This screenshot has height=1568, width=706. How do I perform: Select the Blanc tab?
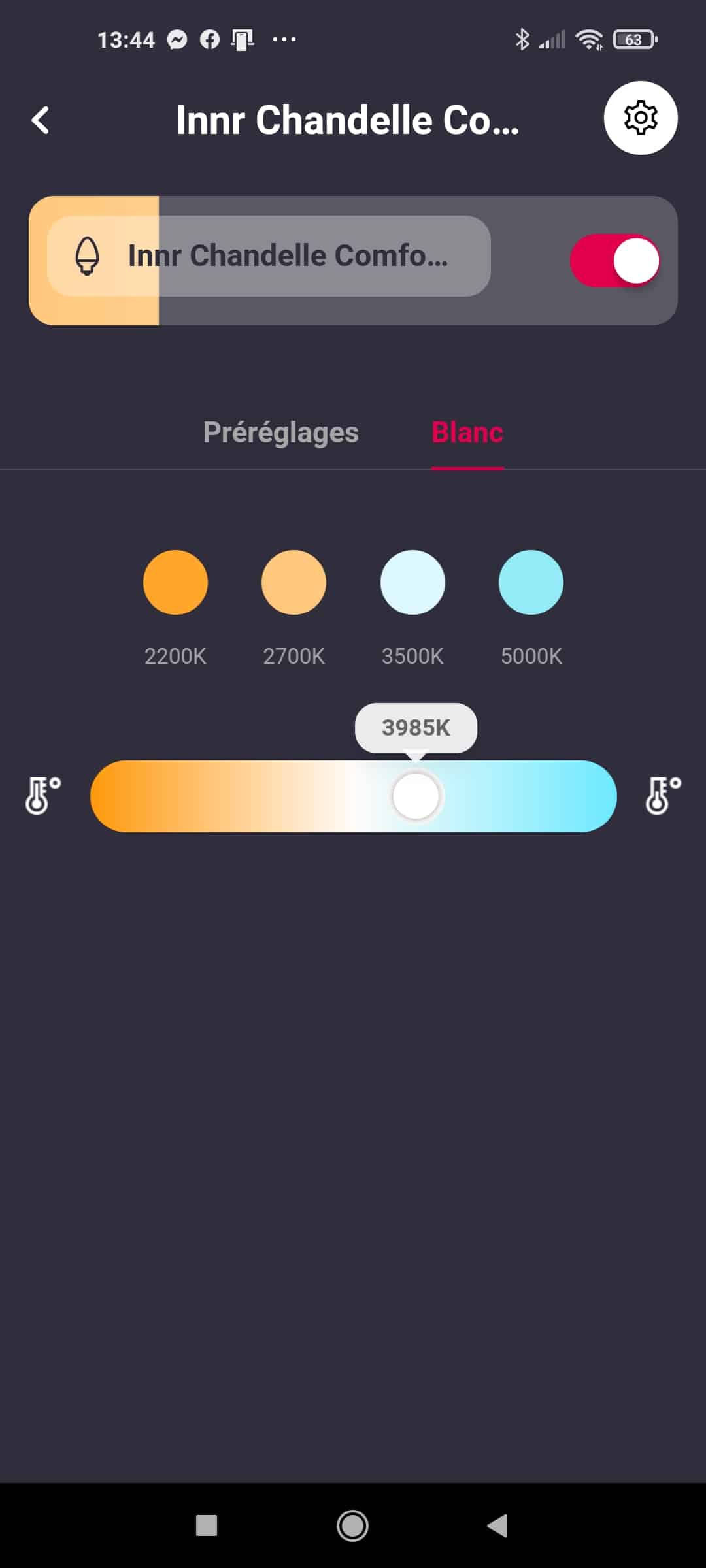467,433
